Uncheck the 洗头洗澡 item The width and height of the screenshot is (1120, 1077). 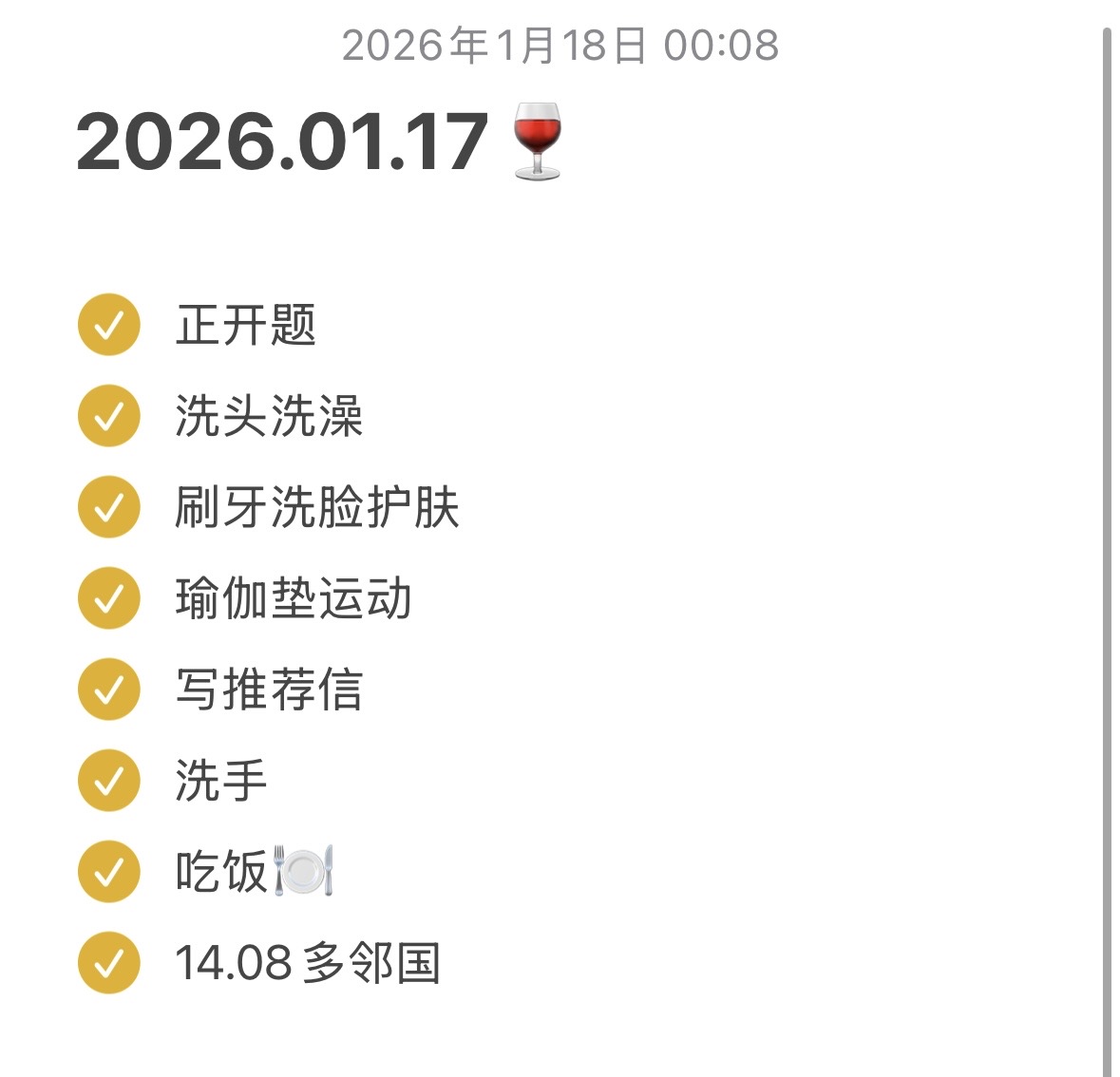[109, 416]
